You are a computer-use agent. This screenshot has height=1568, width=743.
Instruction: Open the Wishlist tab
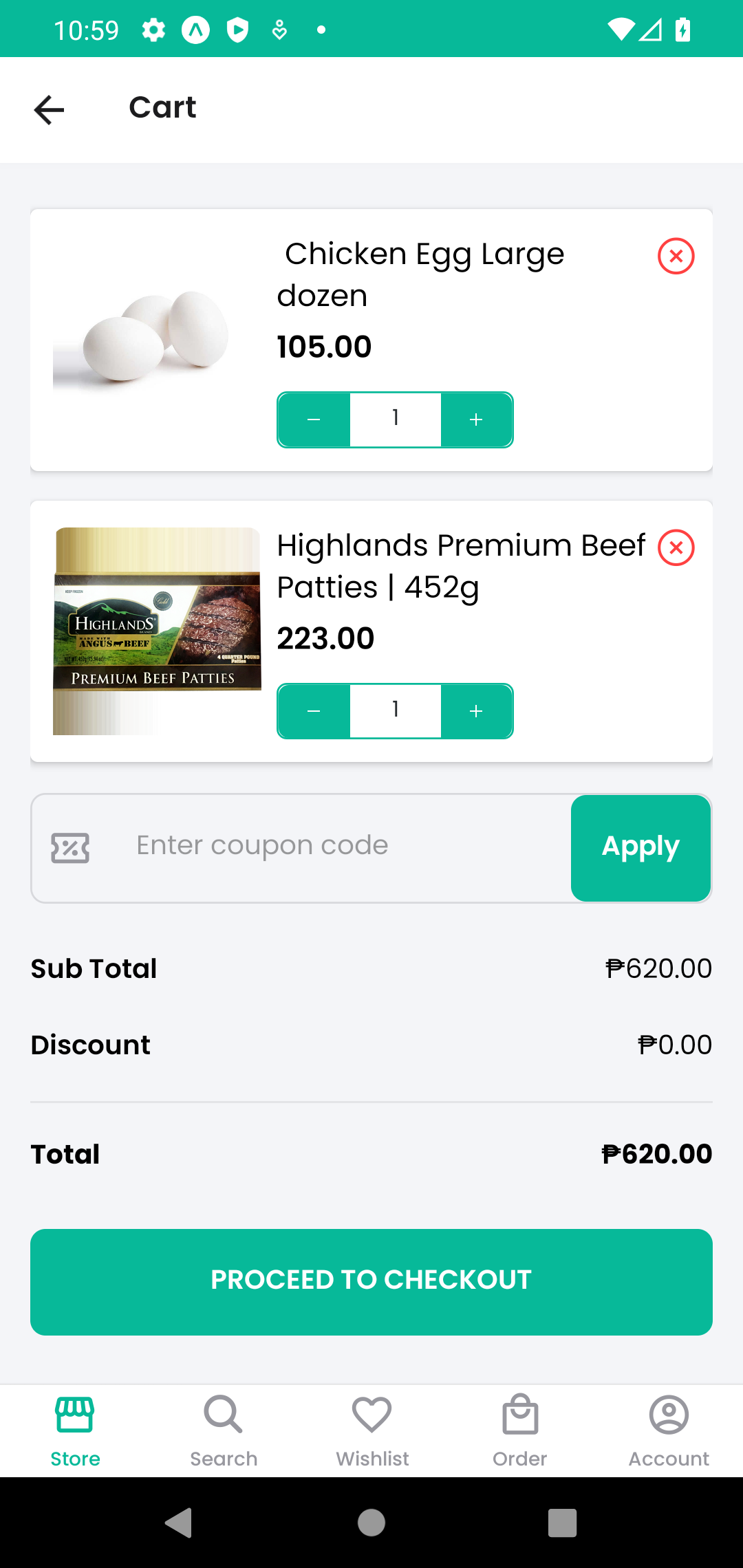click(x=372, y=1430)
